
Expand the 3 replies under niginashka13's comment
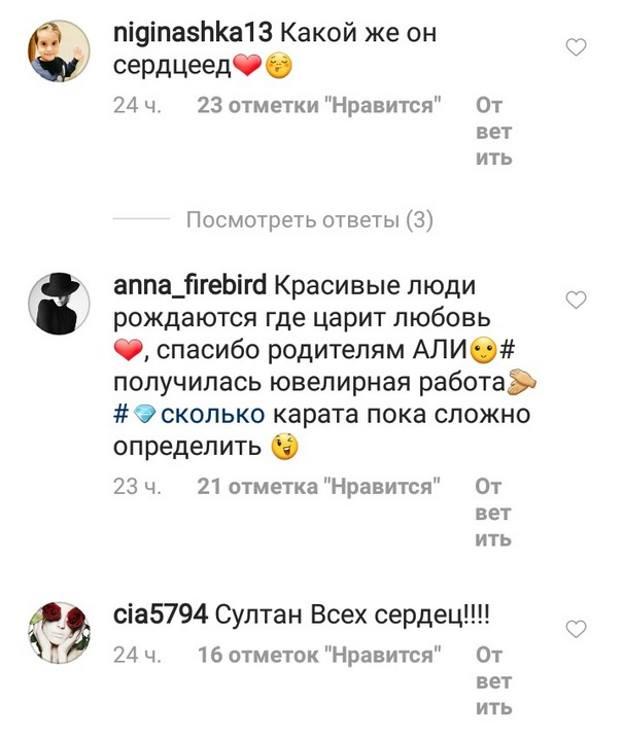click(309, 219)
